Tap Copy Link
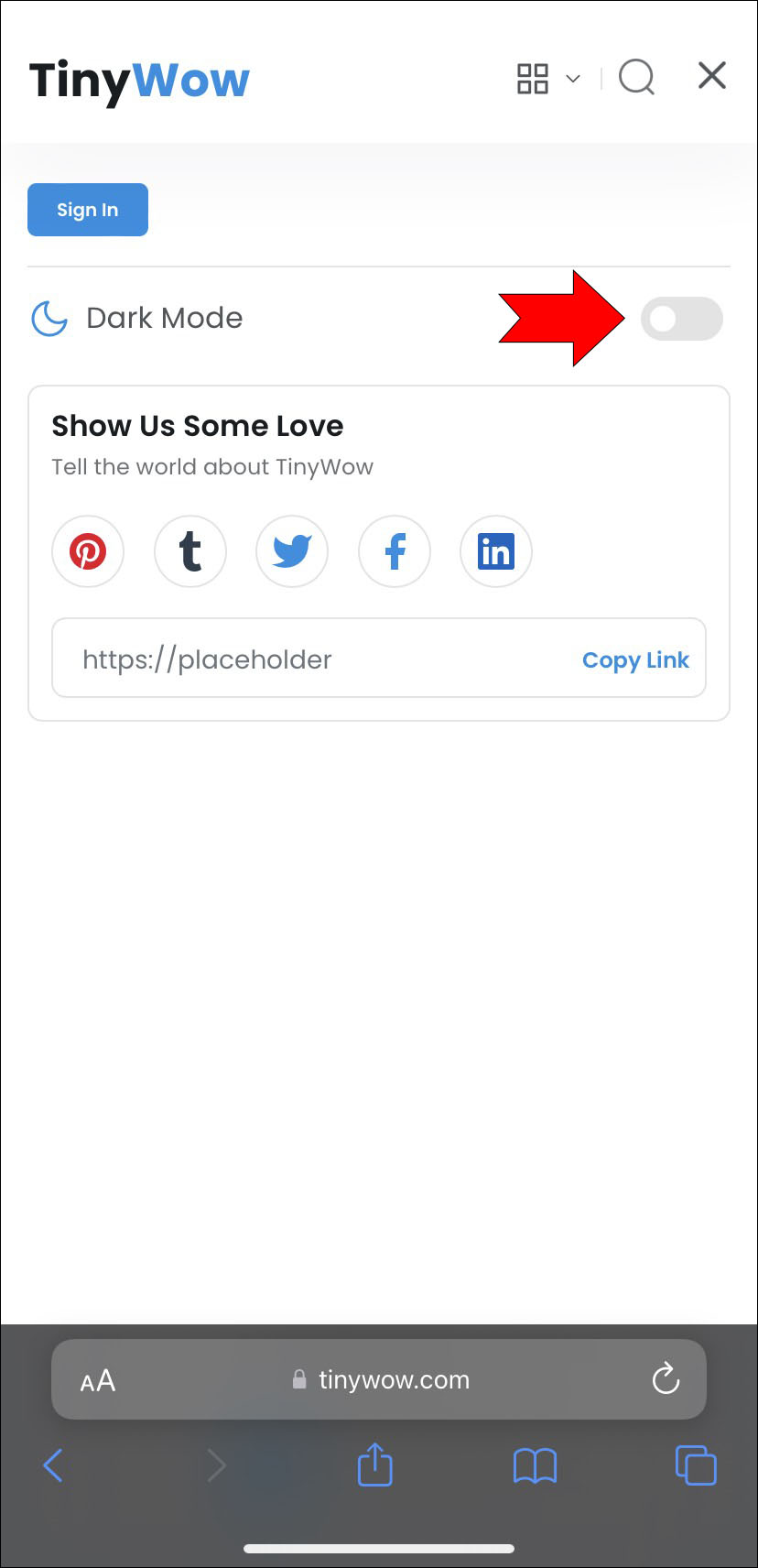The image size is (758, 1568). coord(635,660)
